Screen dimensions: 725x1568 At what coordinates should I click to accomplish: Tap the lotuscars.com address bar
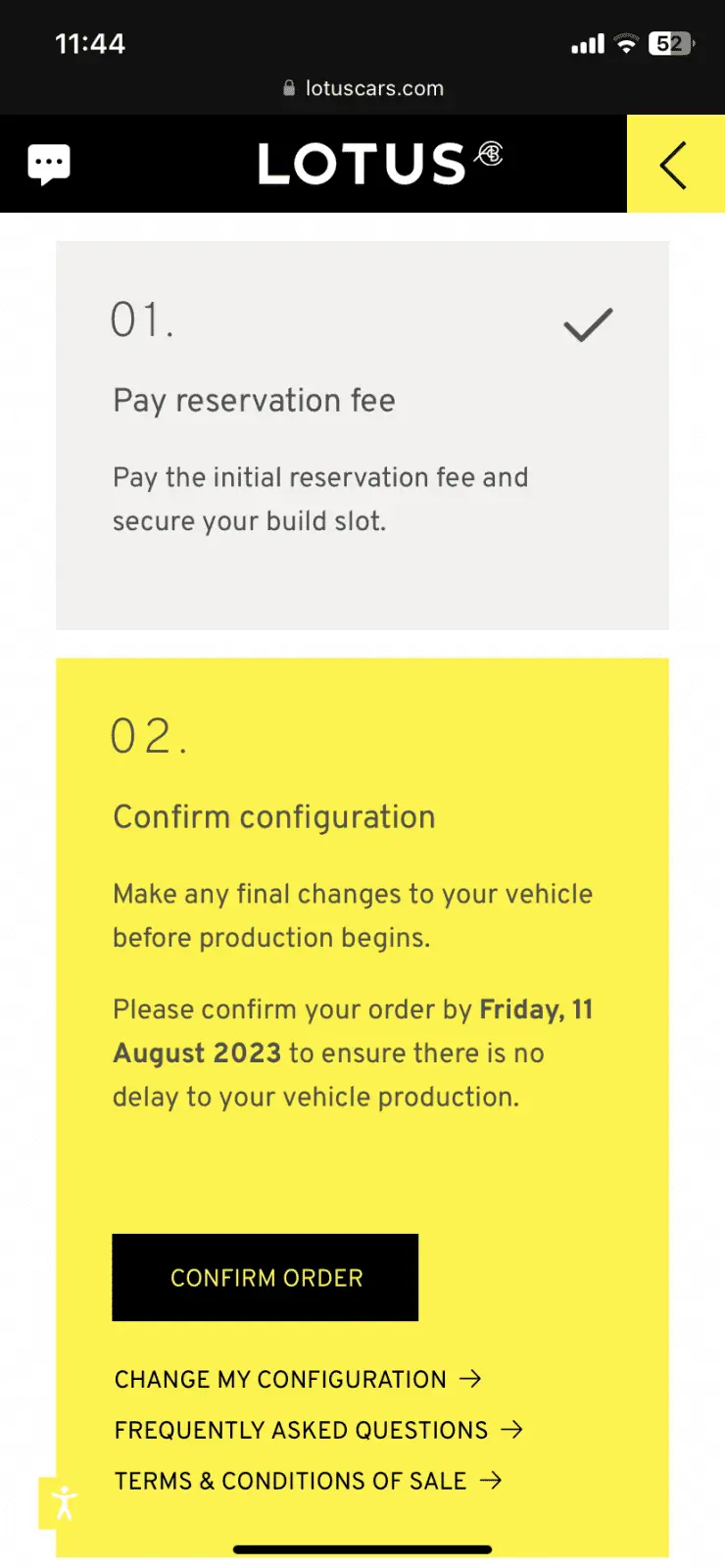(x=362, y=88)
